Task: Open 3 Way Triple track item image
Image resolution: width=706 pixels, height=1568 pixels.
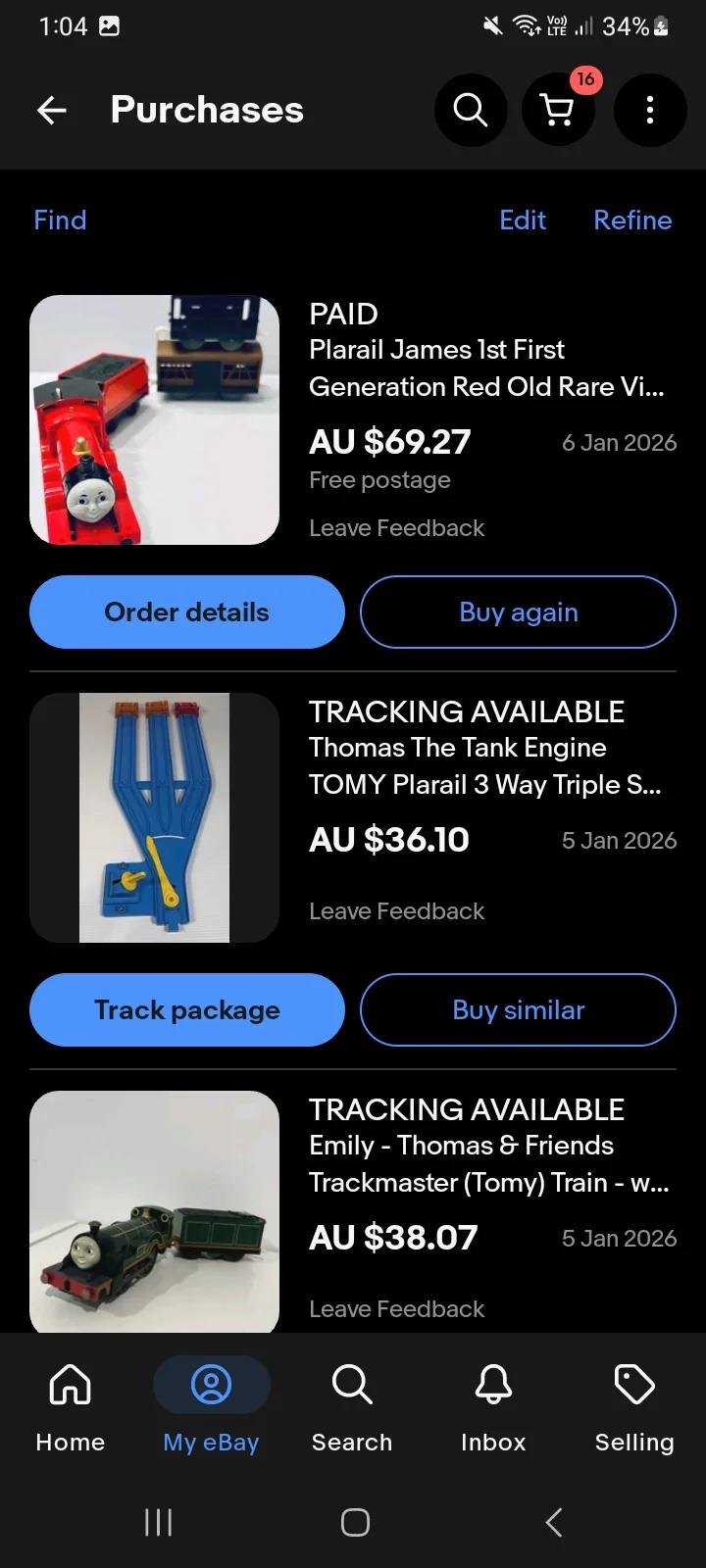Action: [154, 817]
